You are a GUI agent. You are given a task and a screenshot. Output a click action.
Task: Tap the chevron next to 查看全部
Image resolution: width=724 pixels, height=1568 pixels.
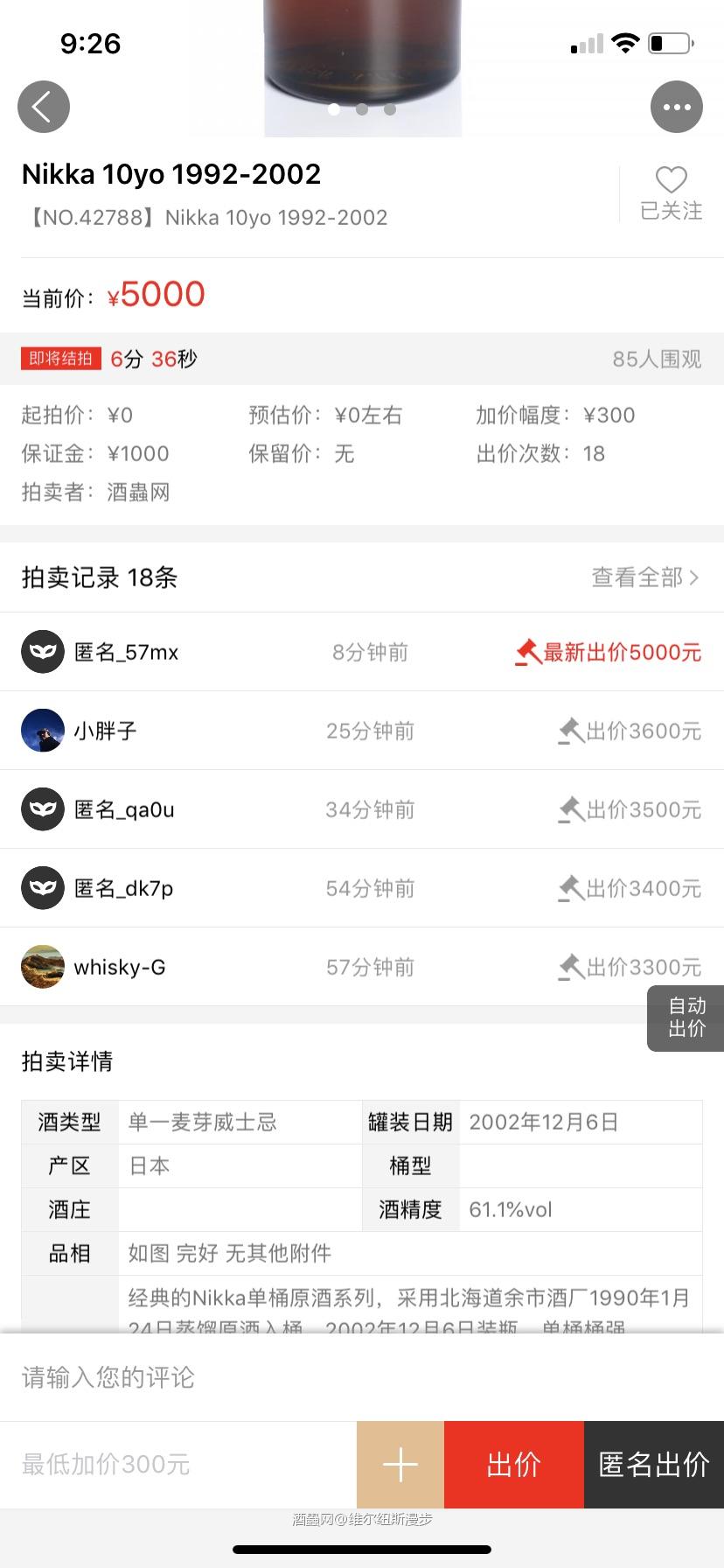coord(693,577)
